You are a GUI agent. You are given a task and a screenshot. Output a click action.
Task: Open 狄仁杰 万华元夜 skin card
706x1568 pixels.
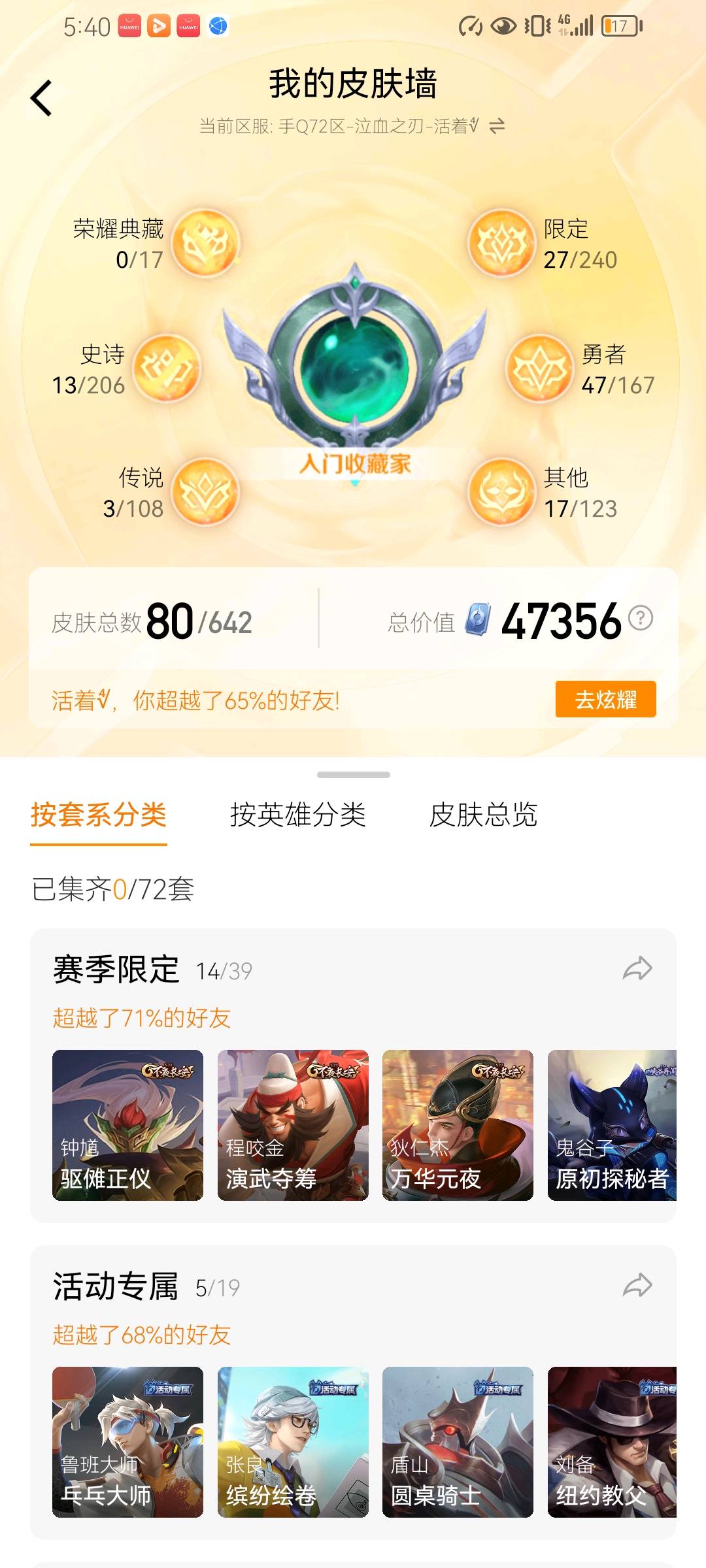458,1125
